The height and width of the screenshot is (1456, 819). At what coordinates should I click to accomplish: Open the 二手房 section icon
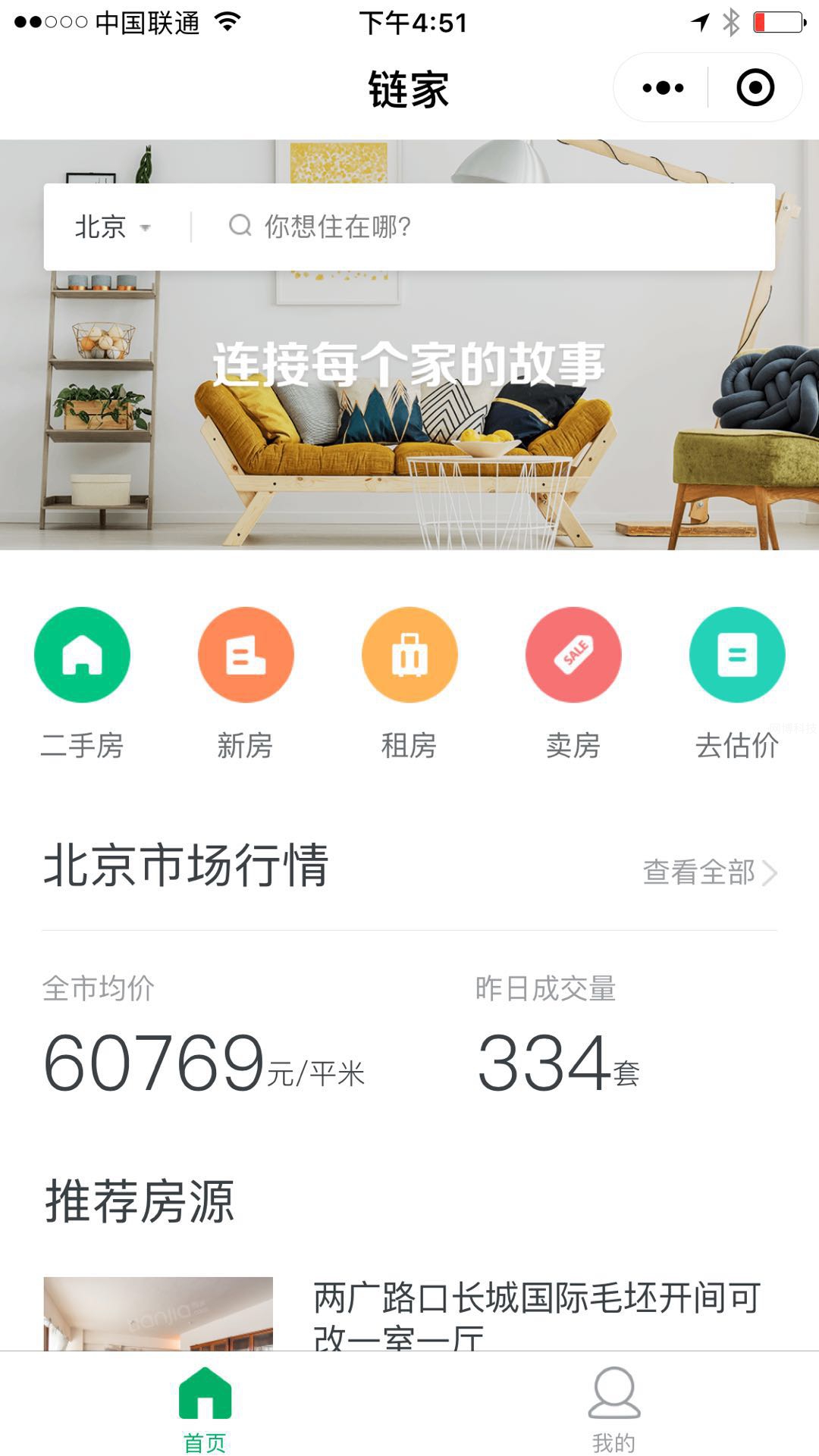coord(81,655)
